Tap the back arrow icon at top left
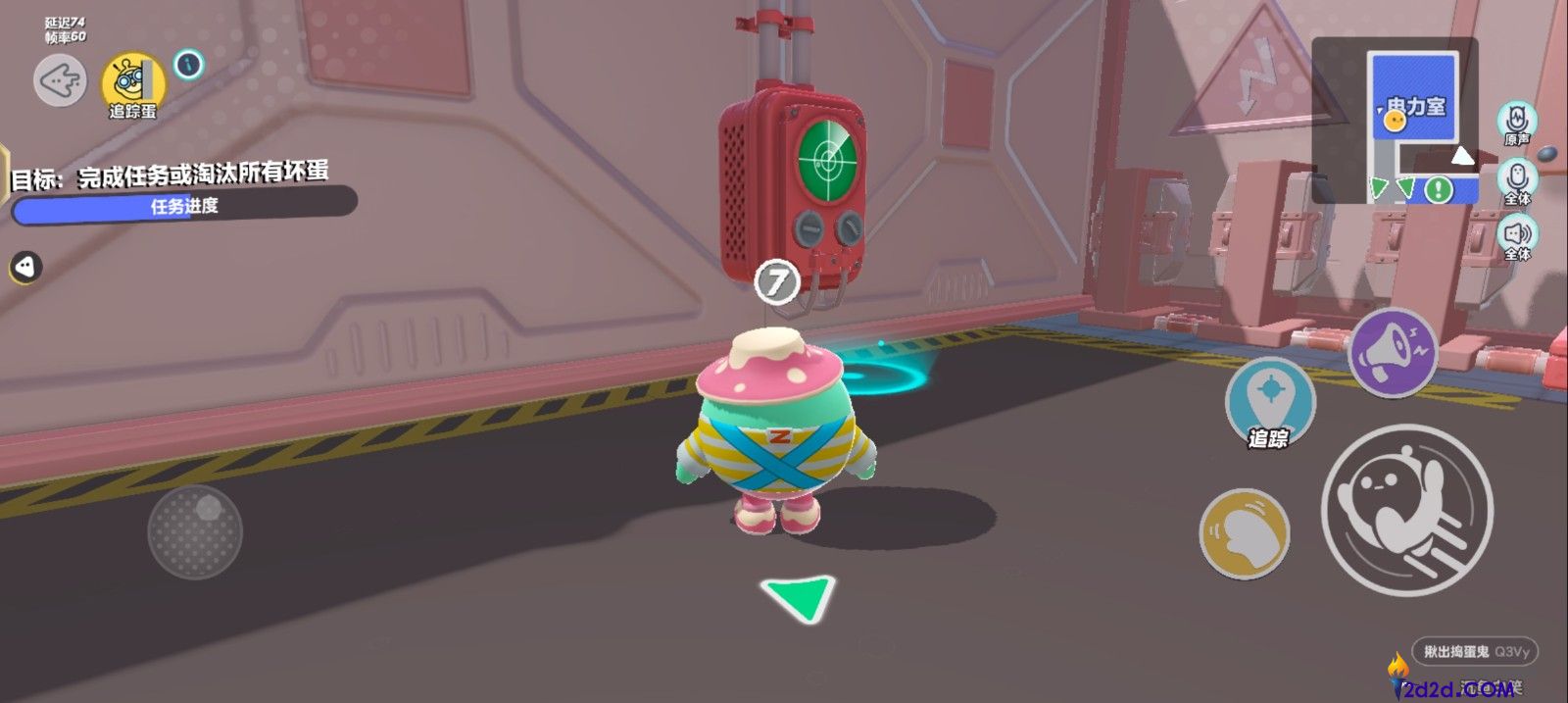The image size is (1568, 703). (x=61, y=79)
